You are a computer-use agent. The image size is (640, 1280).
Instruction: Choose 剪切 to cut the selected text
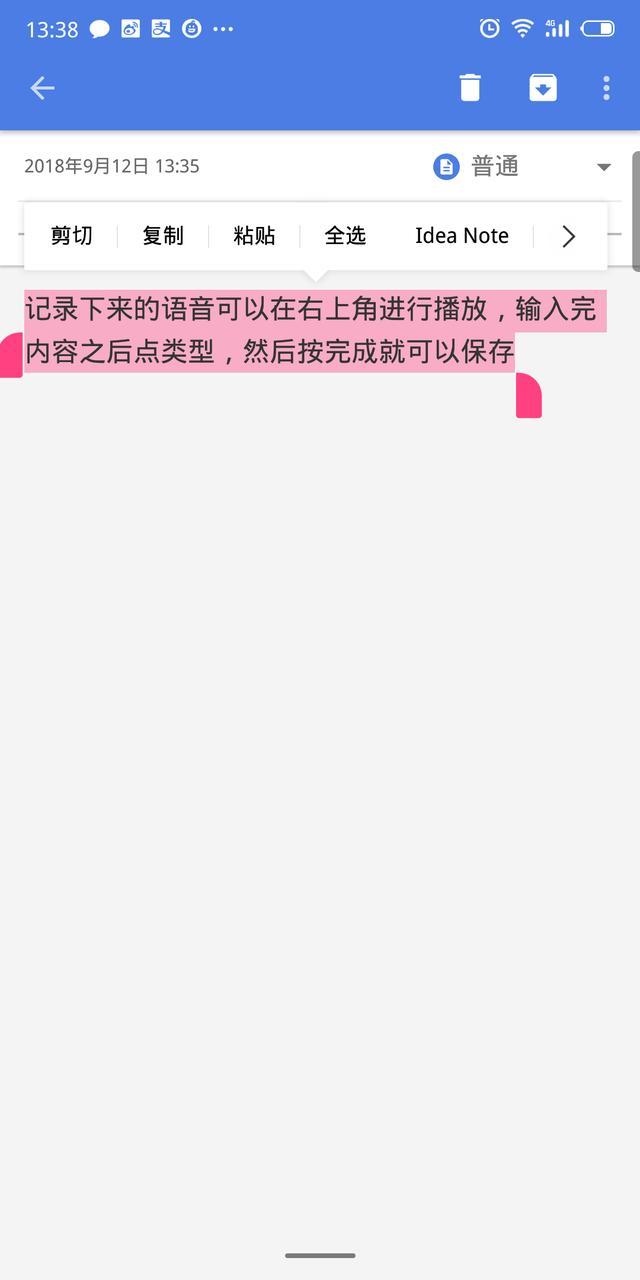pyautogui.click(x=71, y=236)
